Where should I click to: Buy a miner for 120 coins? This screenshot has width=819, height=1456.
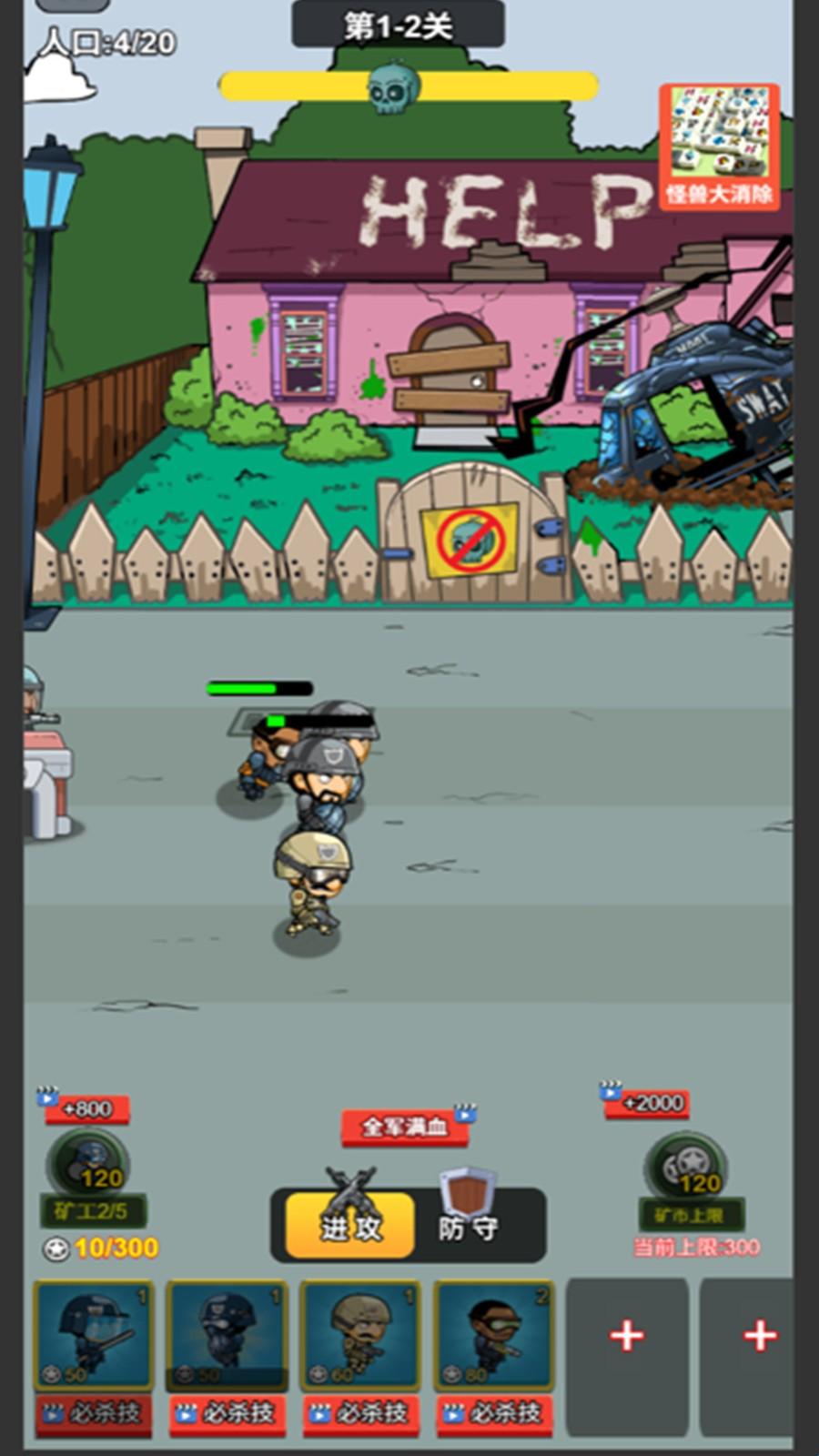pyautogui.click(x=88, y=1164)
